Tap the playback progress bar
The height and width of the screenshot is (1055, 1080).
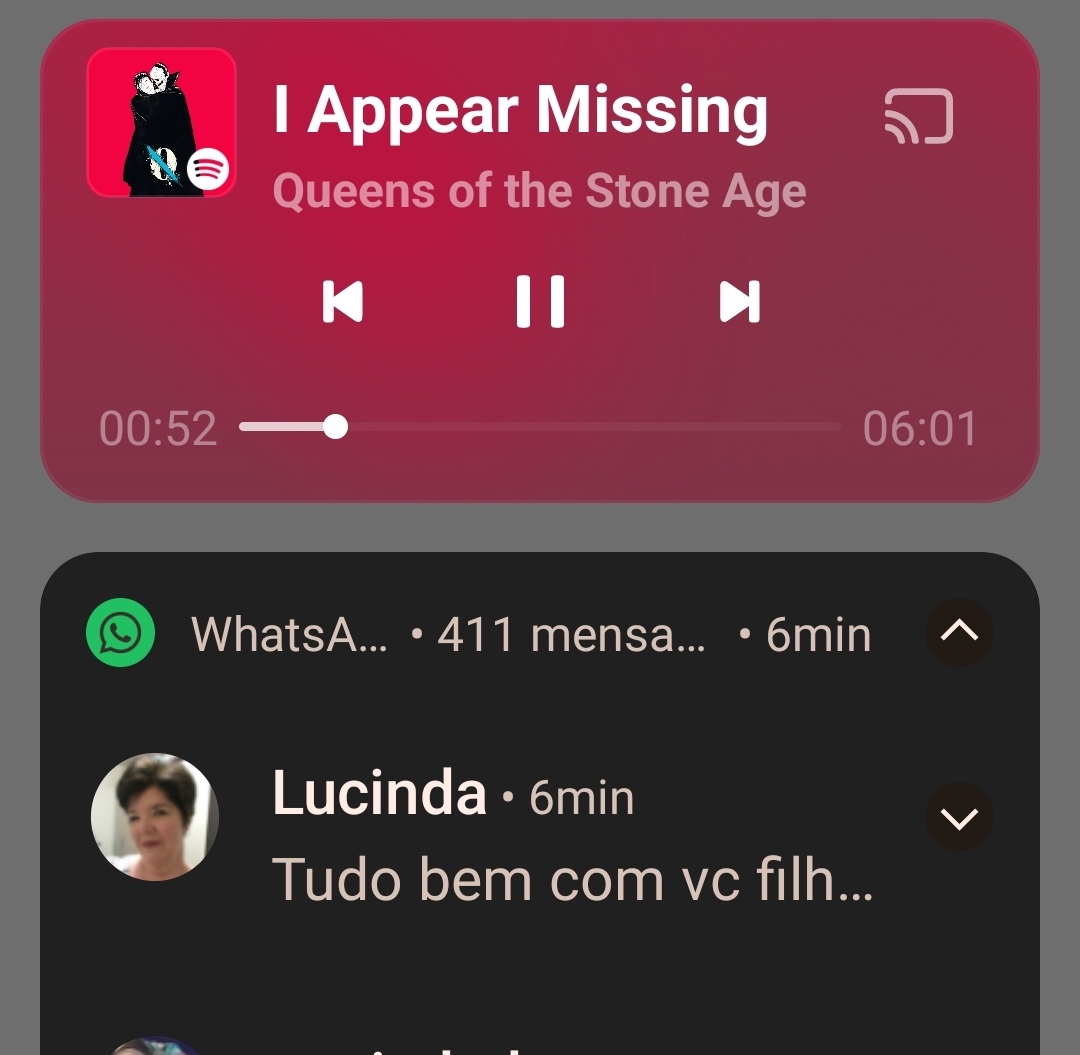[540, 428]
